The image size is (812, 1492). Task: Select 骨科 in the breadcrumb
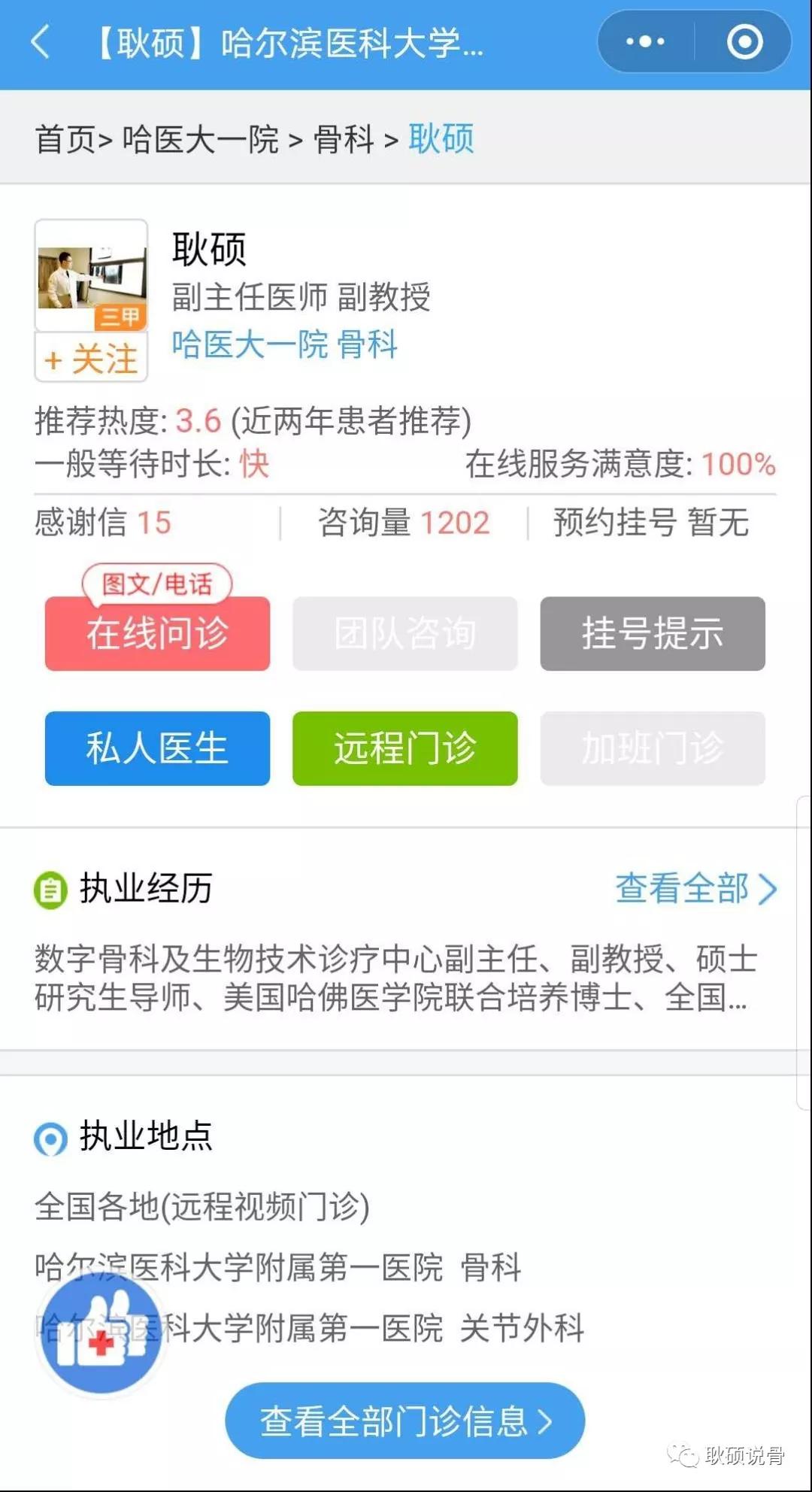click(x=346, y=140)
